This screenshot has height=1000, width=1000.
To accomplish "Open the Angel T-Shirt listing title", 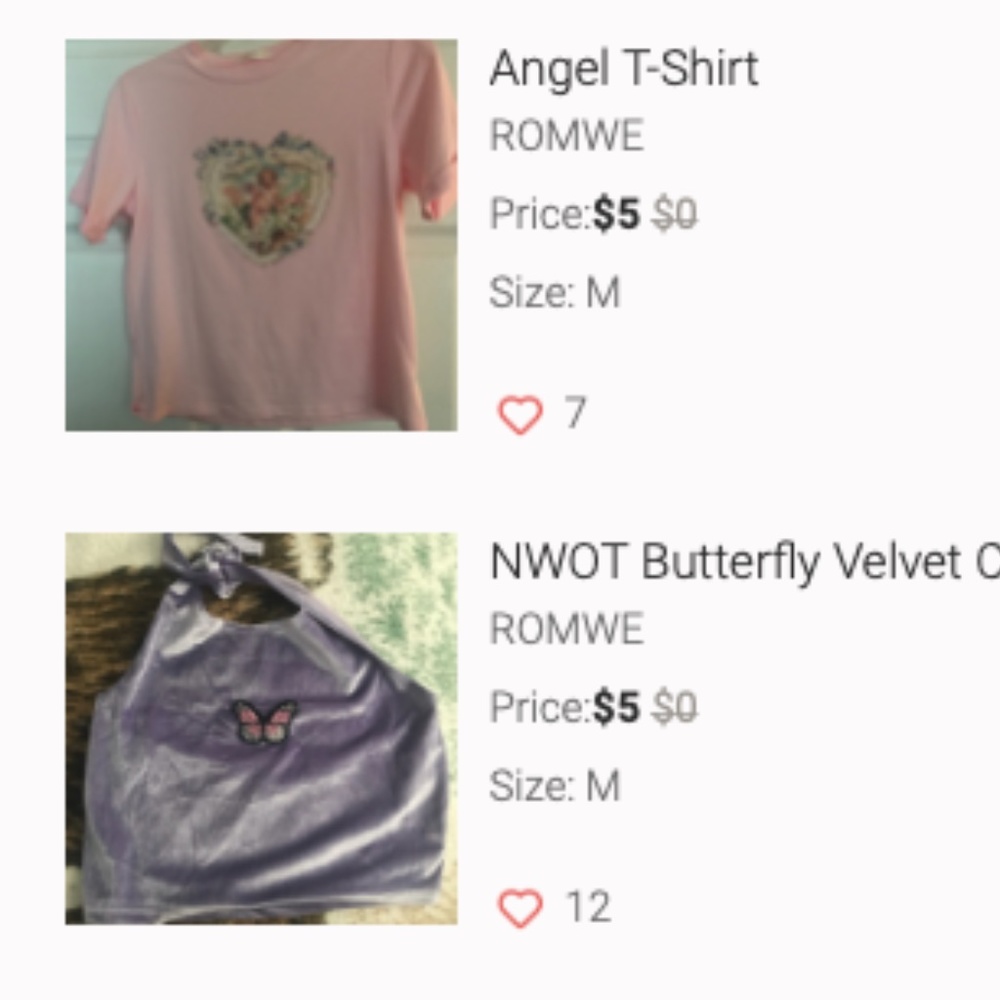I will coord(624,70).
